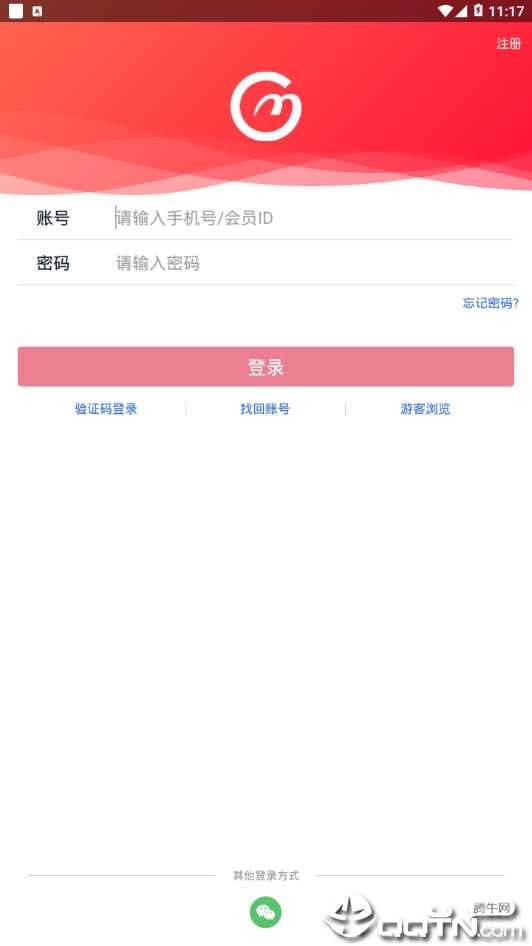This screenshot has width=532, height=946.
Task: Open 找回账号 to recover account
Action: pyautogui.click(x=265, y=408)
